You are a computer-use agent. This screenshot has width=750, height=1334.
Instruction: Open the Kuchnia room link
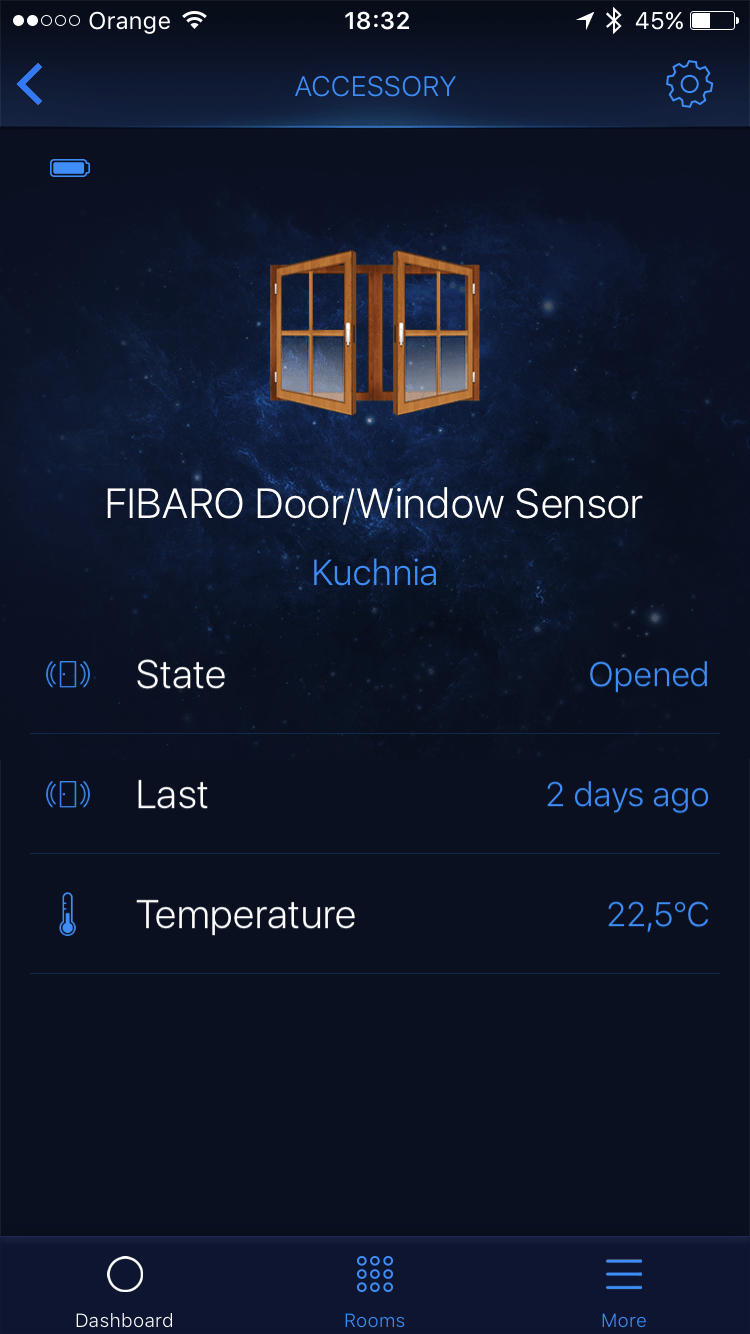tap(375, 573)
